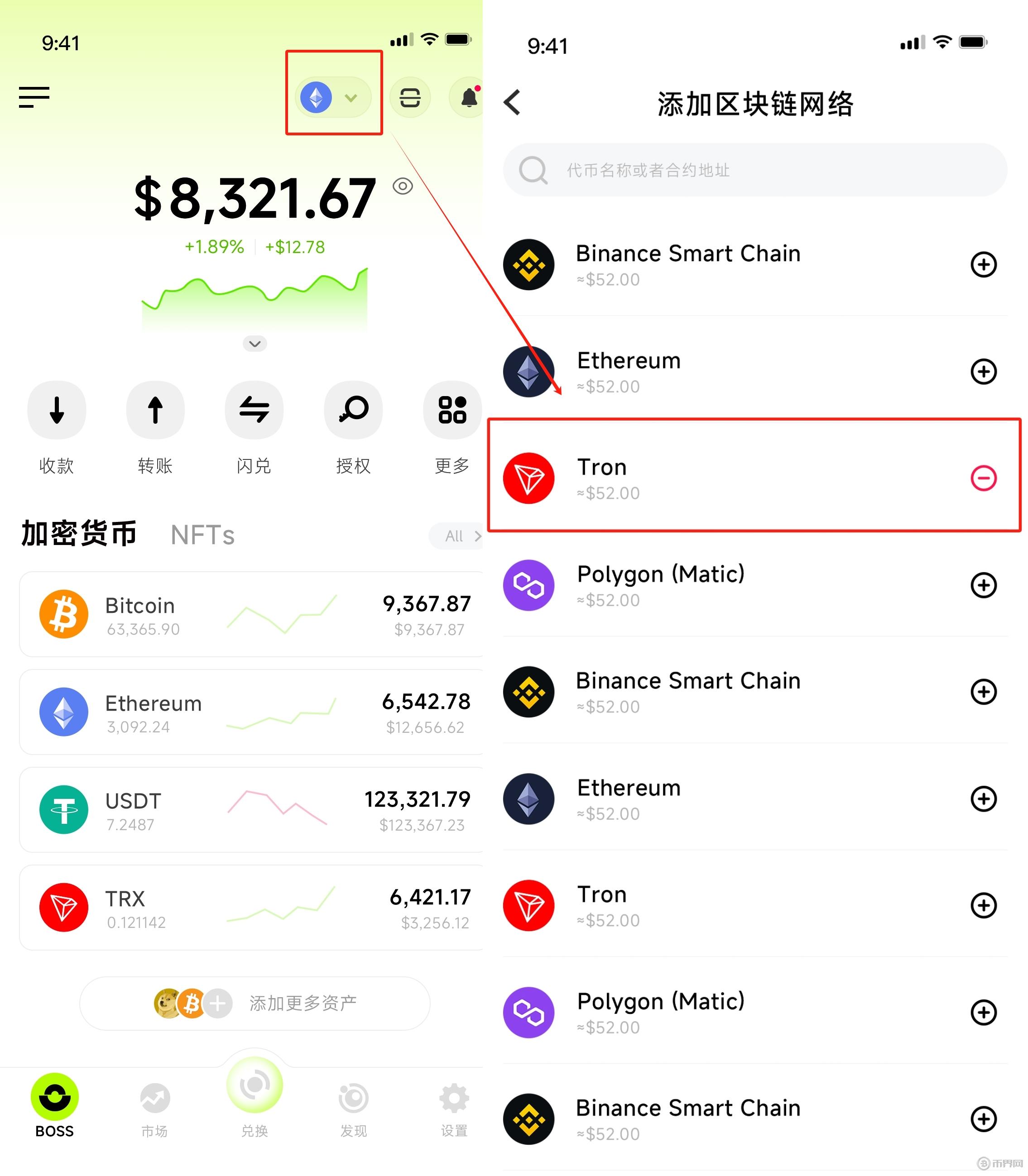Viewport: 1028px width, 1176px height.
Task: Switch to the NFTs tab
Action: click(202, 535)
